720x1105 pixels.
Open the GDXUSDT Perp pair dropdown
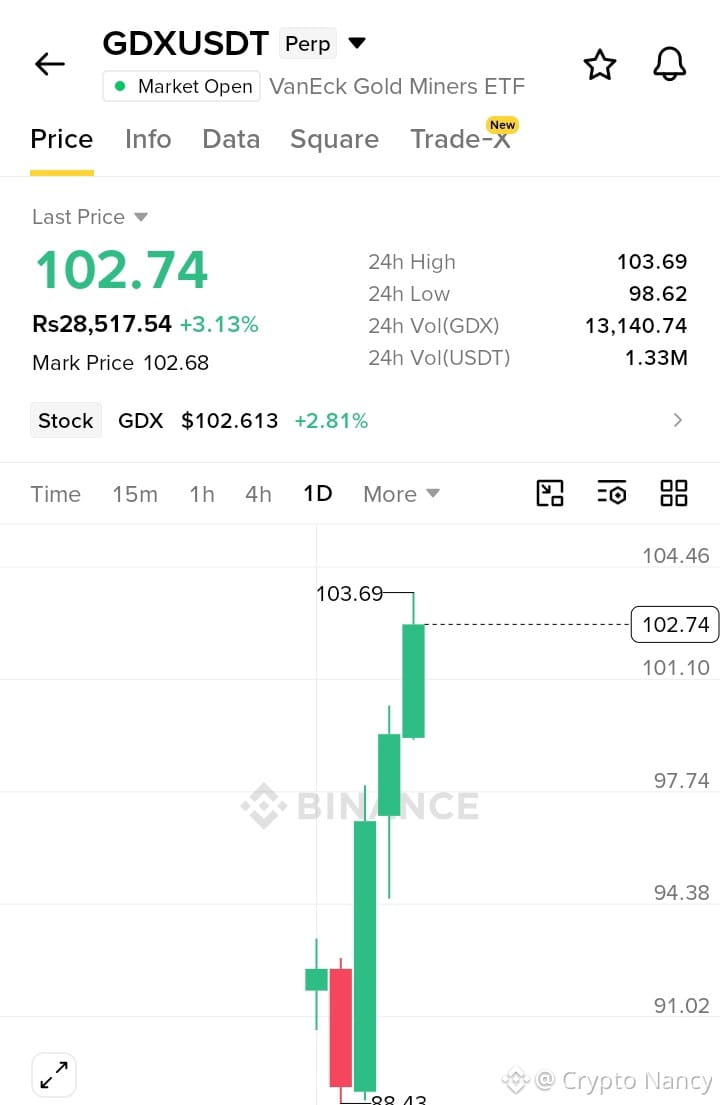[357, 43]
